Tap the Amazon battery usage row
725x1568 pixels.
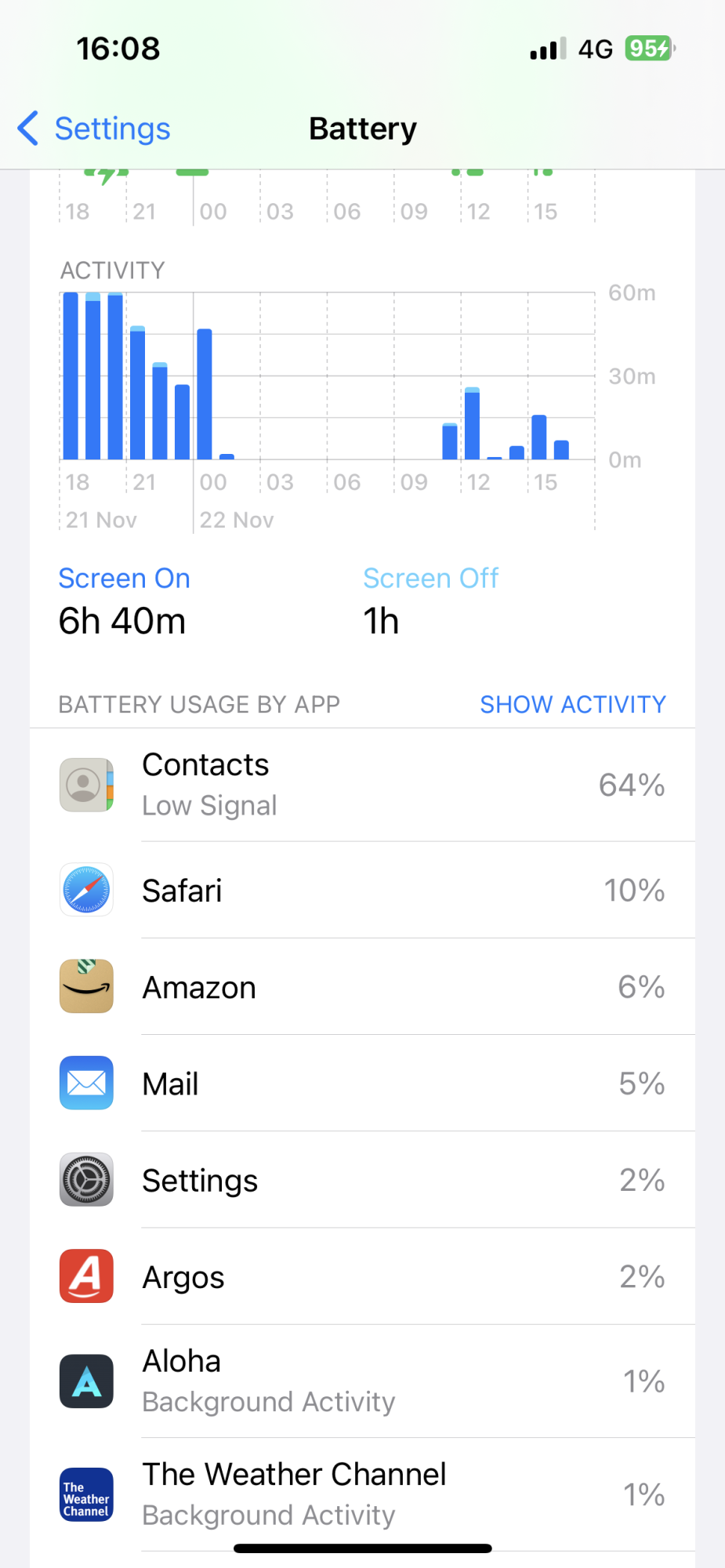362,987
